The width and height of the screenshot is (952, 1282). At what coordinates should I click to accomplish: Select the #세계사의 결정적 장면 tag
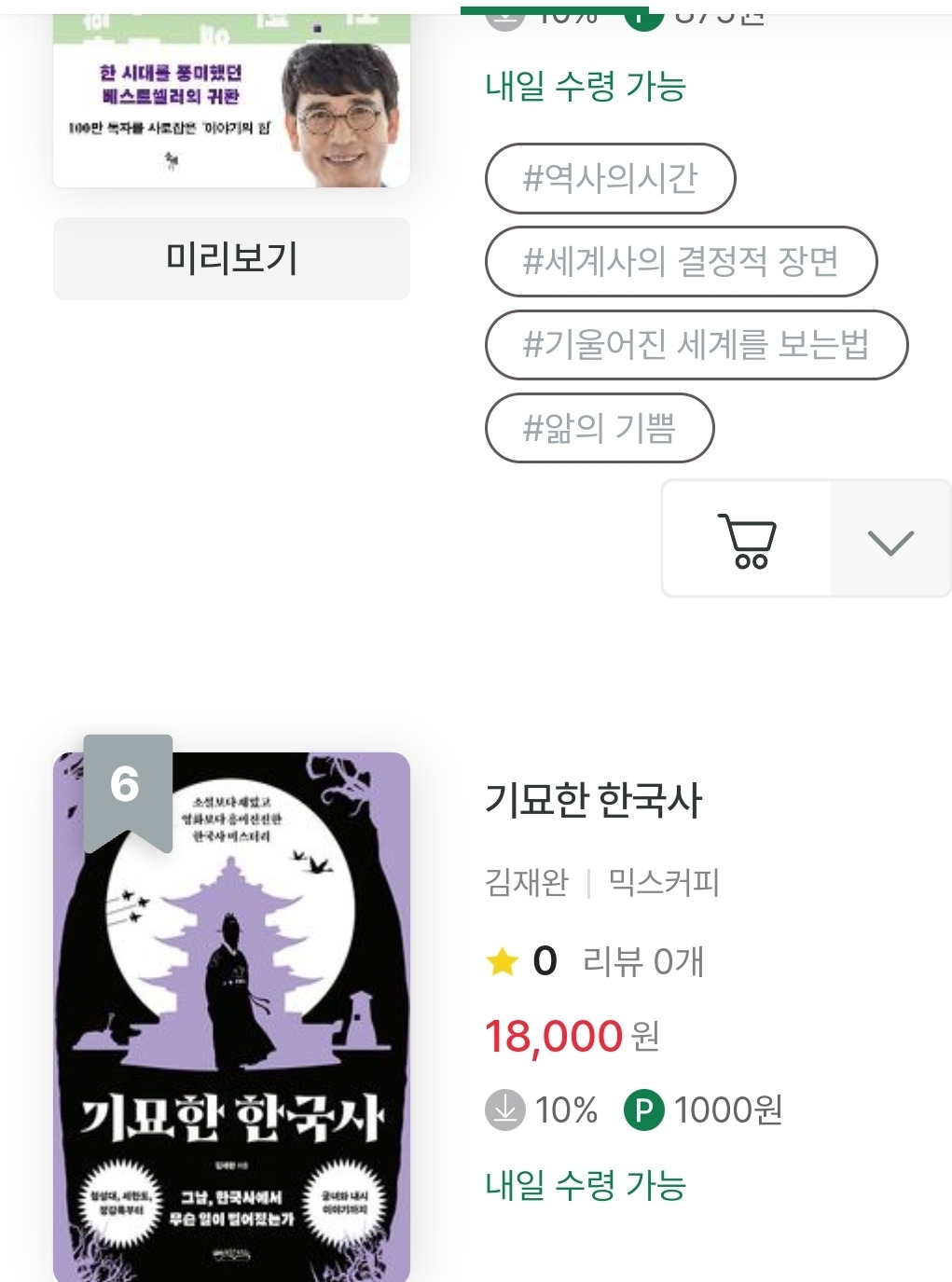pos(682,262)
